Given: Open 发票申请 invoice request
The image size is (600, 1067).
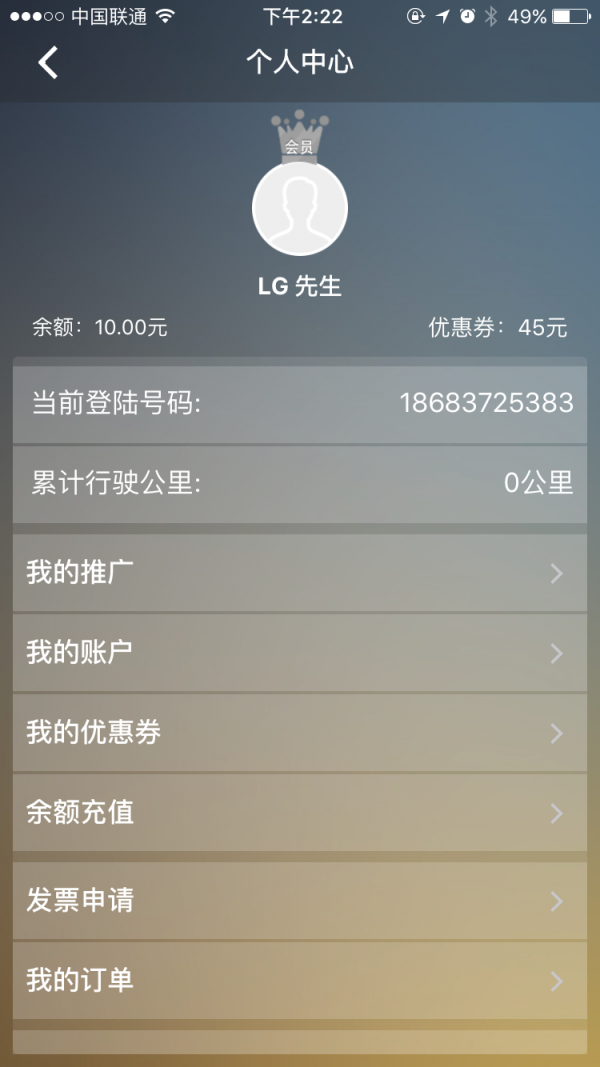Looking at the screenshot, I should pos(300,901).
